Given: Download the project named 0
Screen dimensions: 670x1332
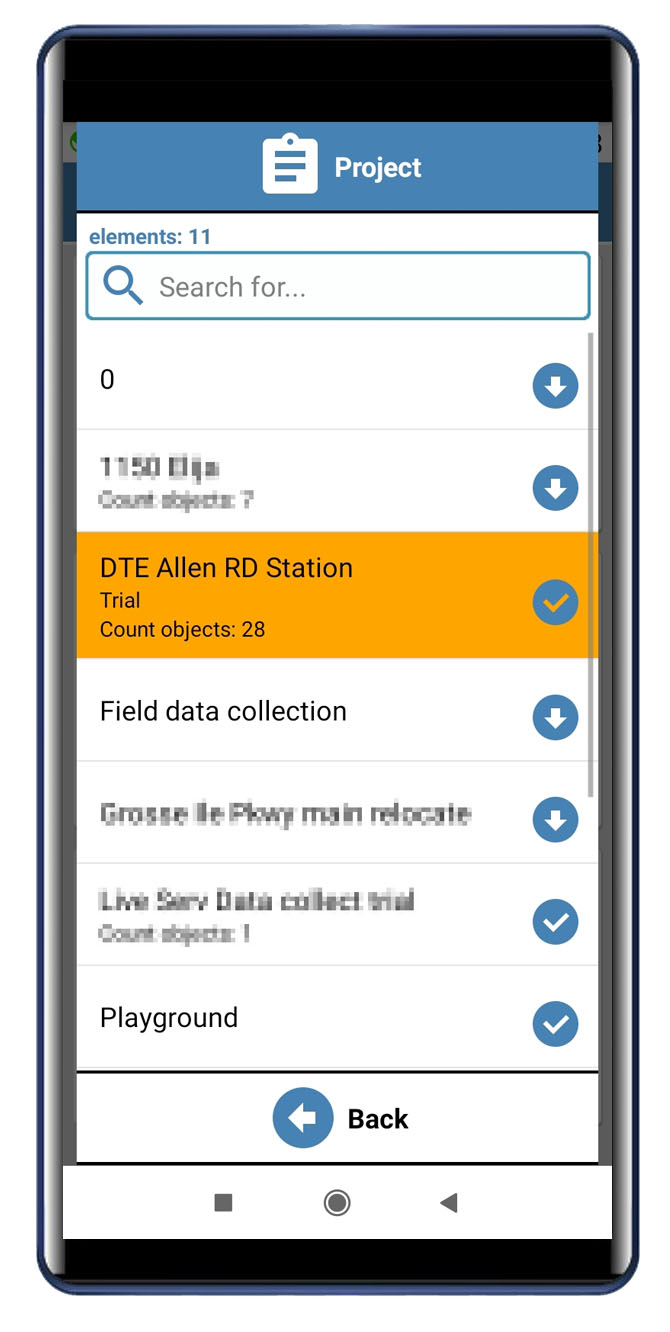Looking at the screenshot, I should [555, 386].
